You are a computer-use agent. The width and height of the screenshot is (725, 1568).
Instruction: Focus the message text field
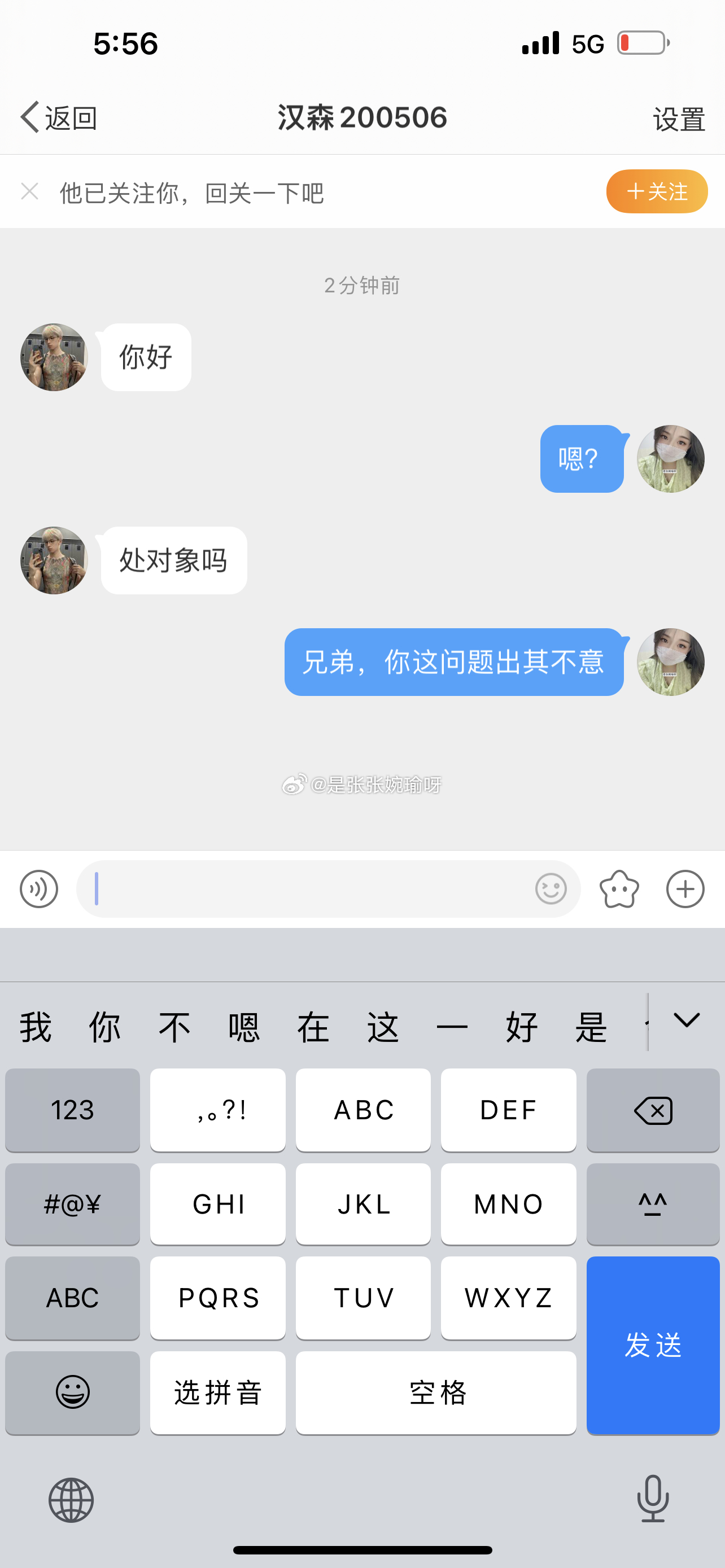click(x=304, y=888)
